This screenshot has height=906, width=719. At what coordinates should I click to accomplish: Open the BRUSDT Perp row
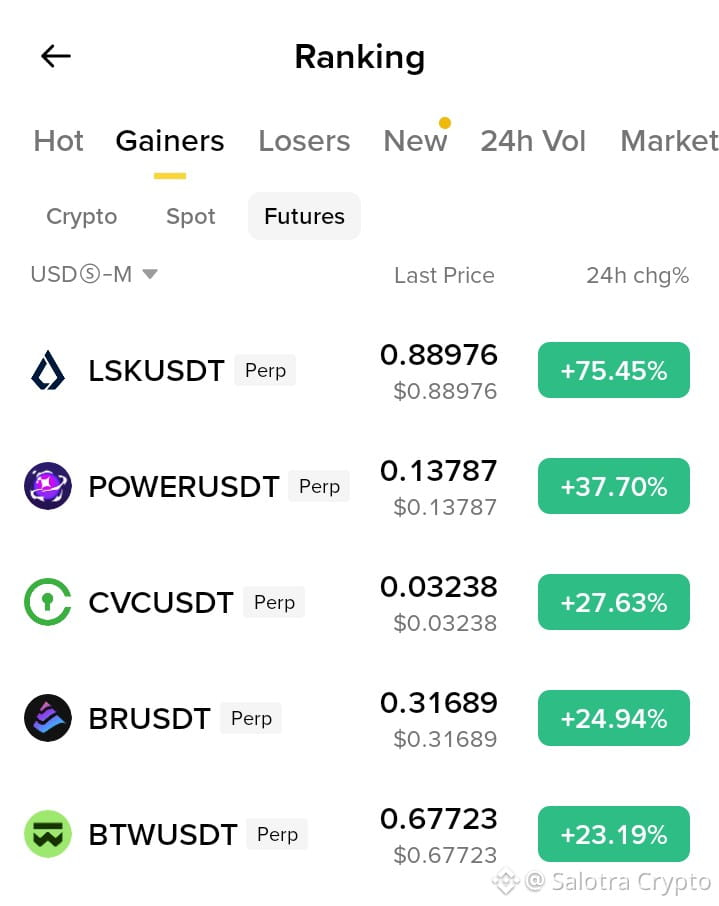[x=358, y=718]
